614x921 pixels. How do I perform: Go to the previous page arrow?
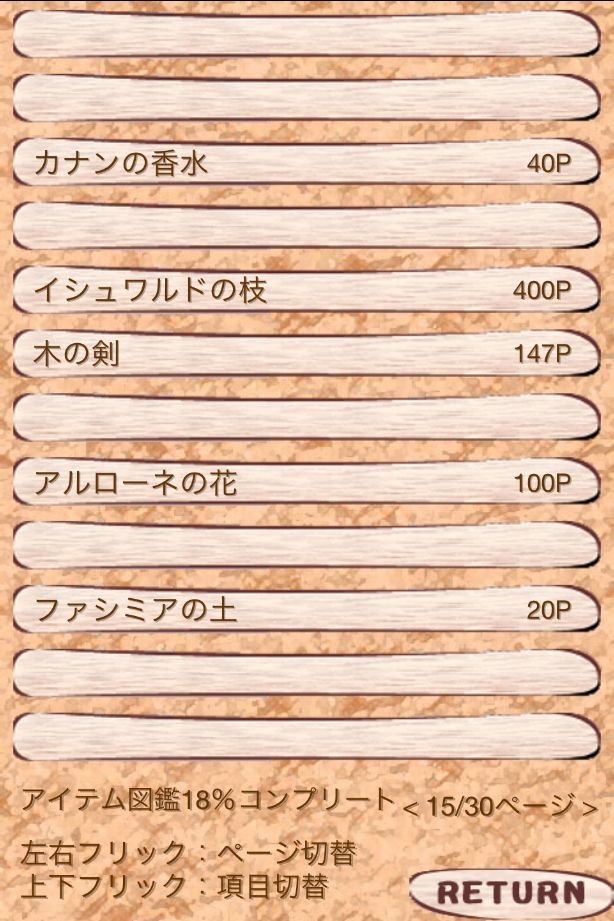[412, 806]
